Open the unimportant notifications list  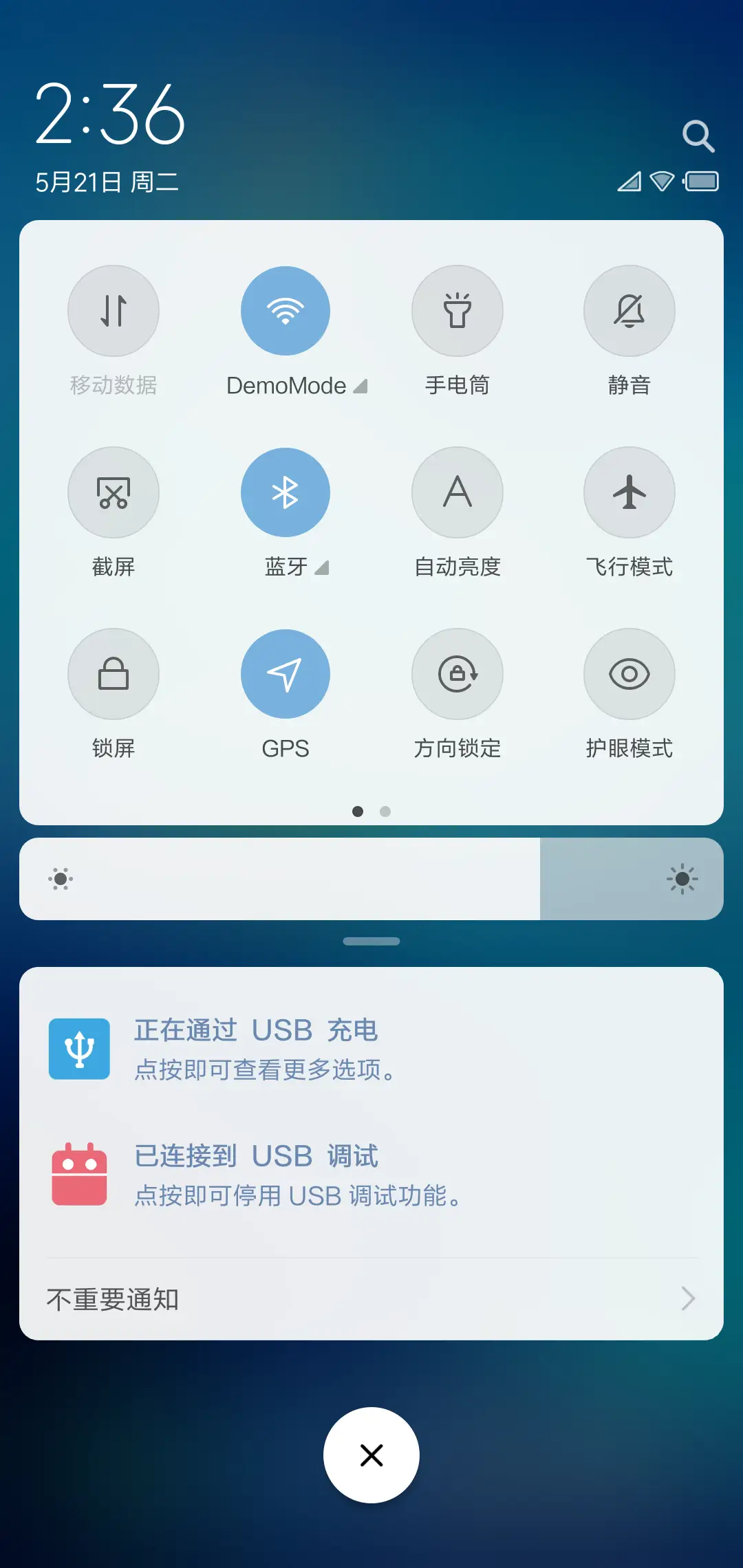point(371,1298)
